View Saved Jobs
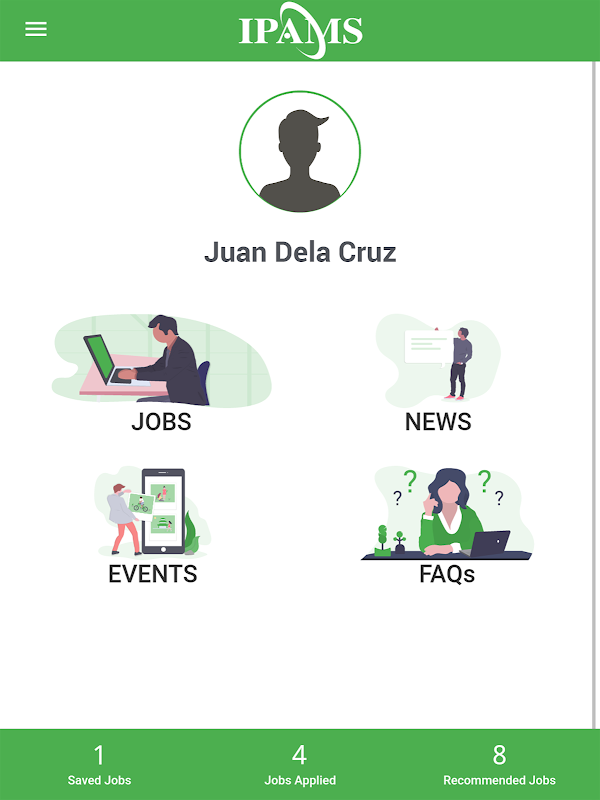The image size is (600, 800). click(x=99, y=765)
